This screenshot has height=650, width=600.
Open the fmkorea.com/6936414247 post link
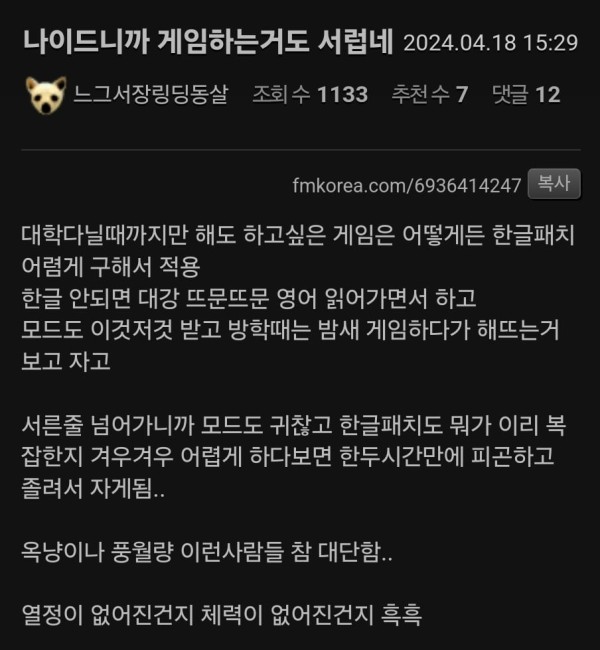pyautogui.click(x=407, y=185)
